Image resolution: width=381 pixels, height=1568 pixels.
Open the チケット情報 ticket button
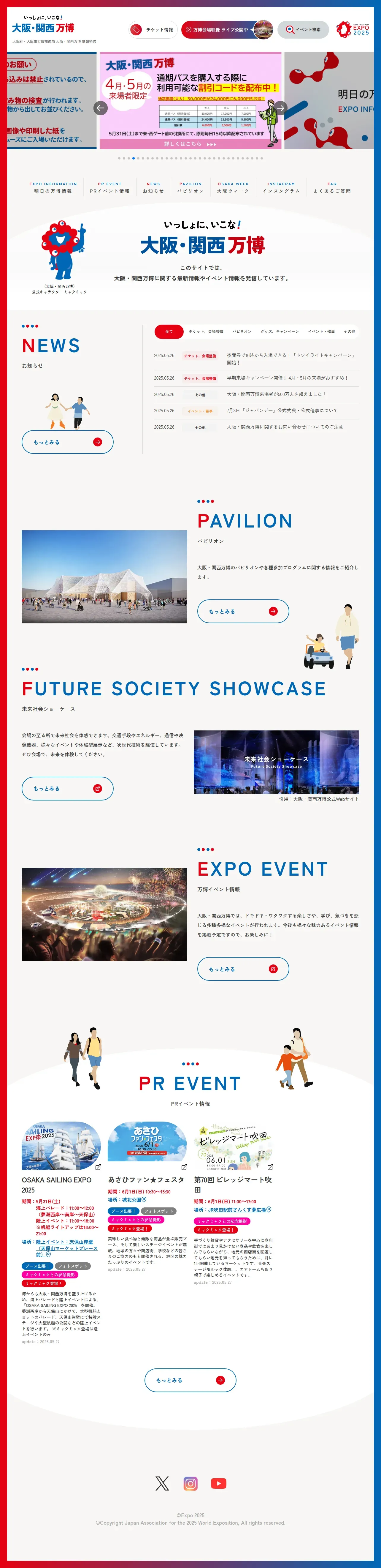tap(153, 29)
